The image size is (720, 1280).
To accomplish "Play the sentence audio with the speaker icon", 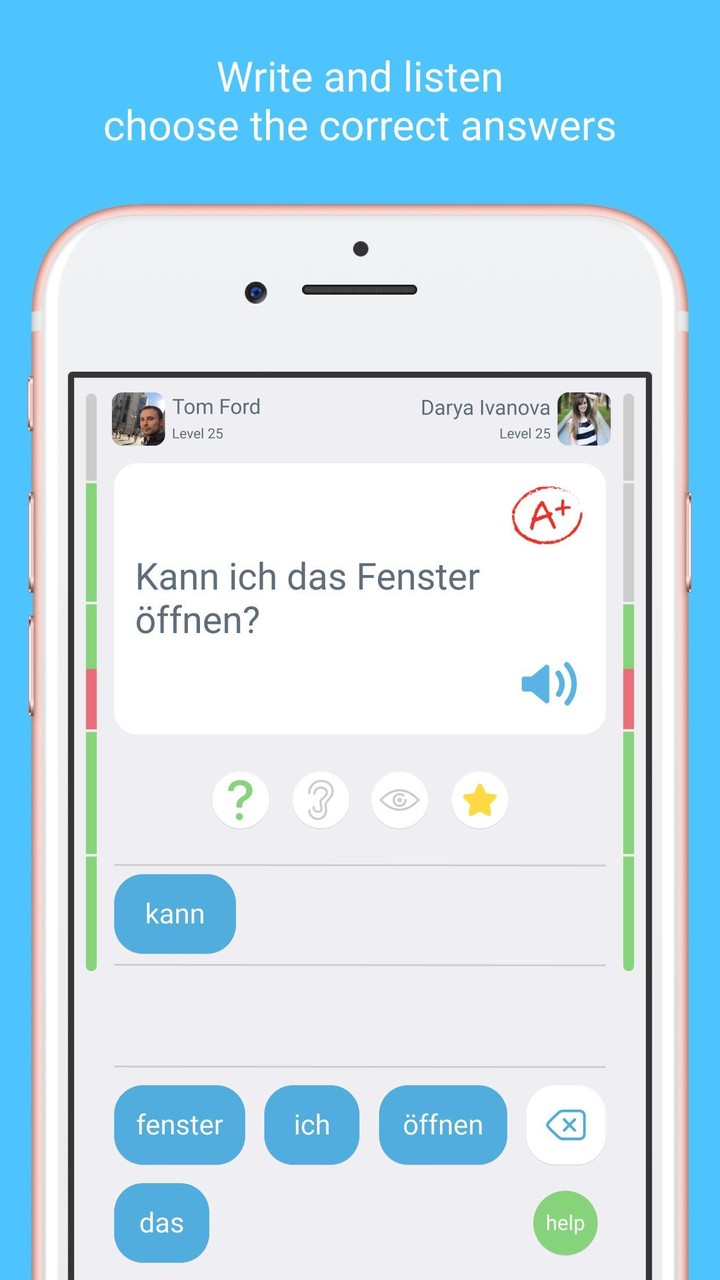I will [x=547, y=684].
